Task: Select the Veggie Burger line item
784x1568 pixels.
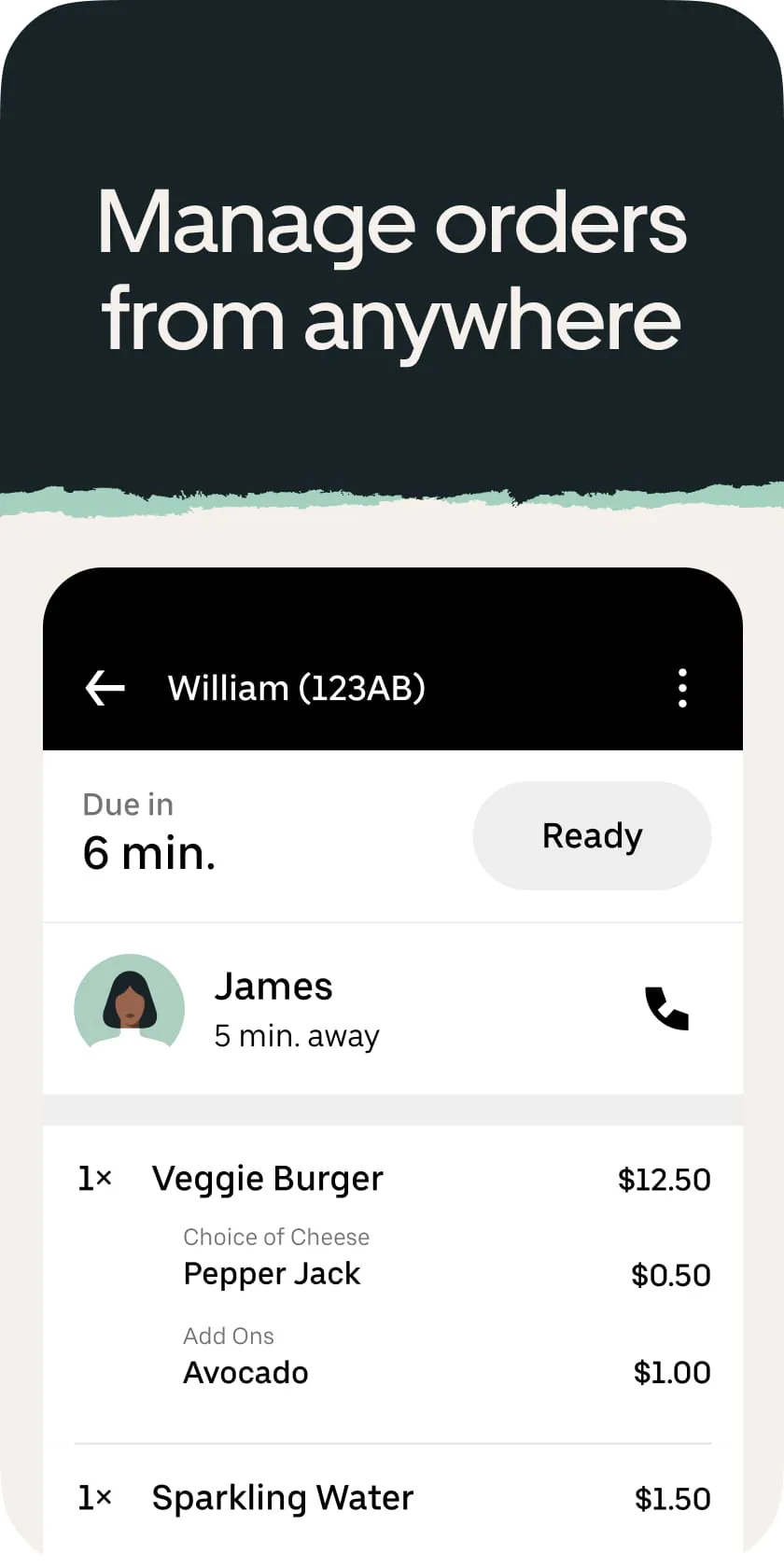Action: tap(267, 1179)
